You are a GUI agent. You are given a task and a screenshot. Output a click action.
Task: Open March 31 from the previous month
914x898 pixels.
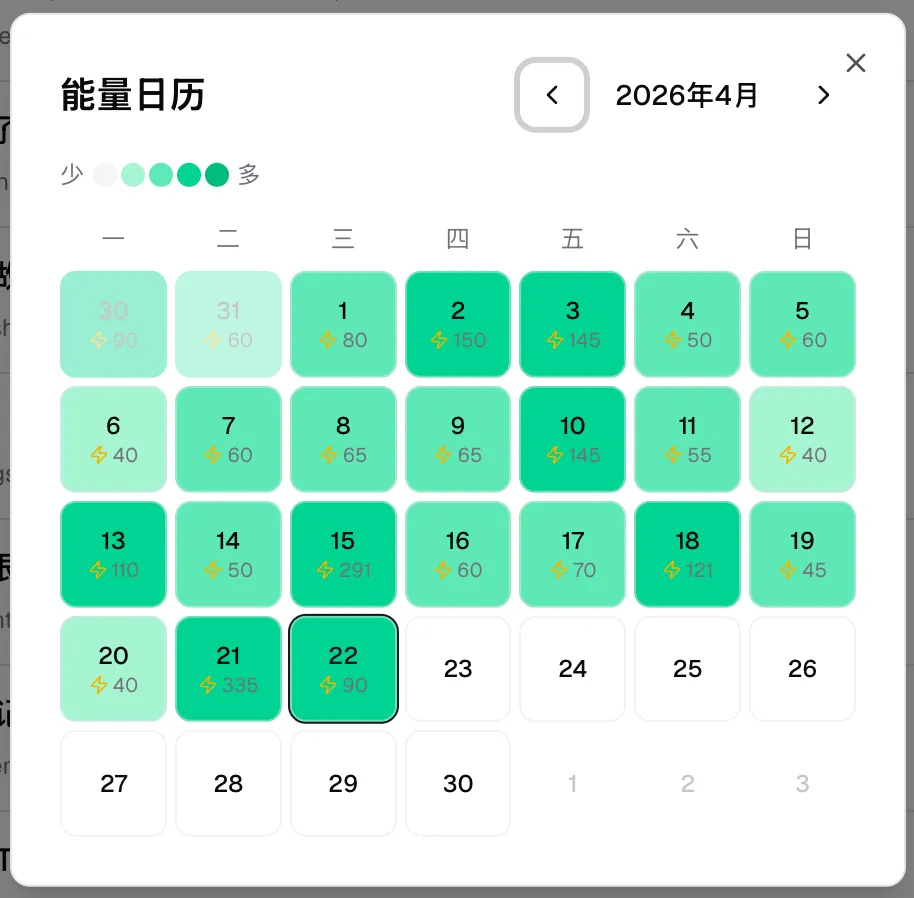pyautogui.click(x=228, y=324)
